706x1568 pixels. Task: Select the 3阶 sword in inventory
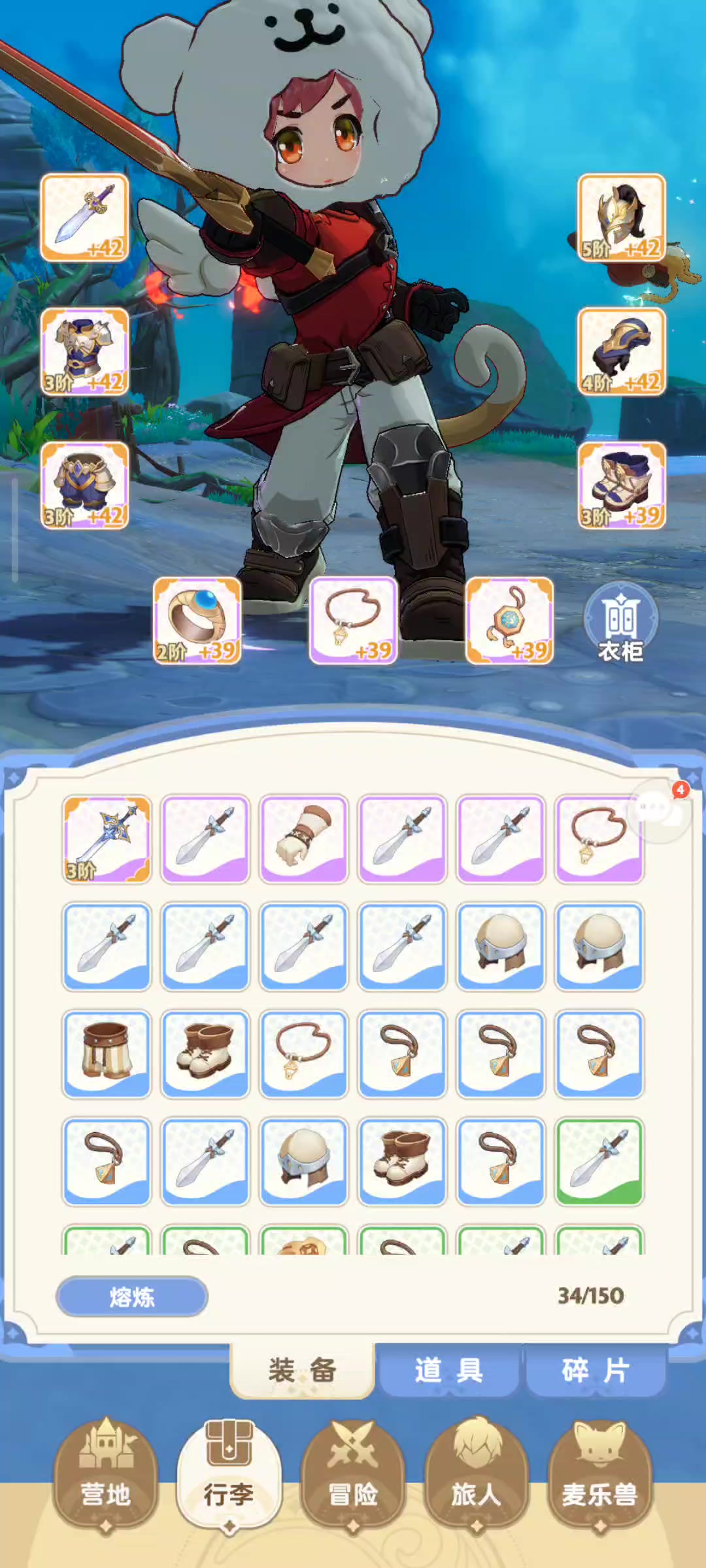pos(107,840)
